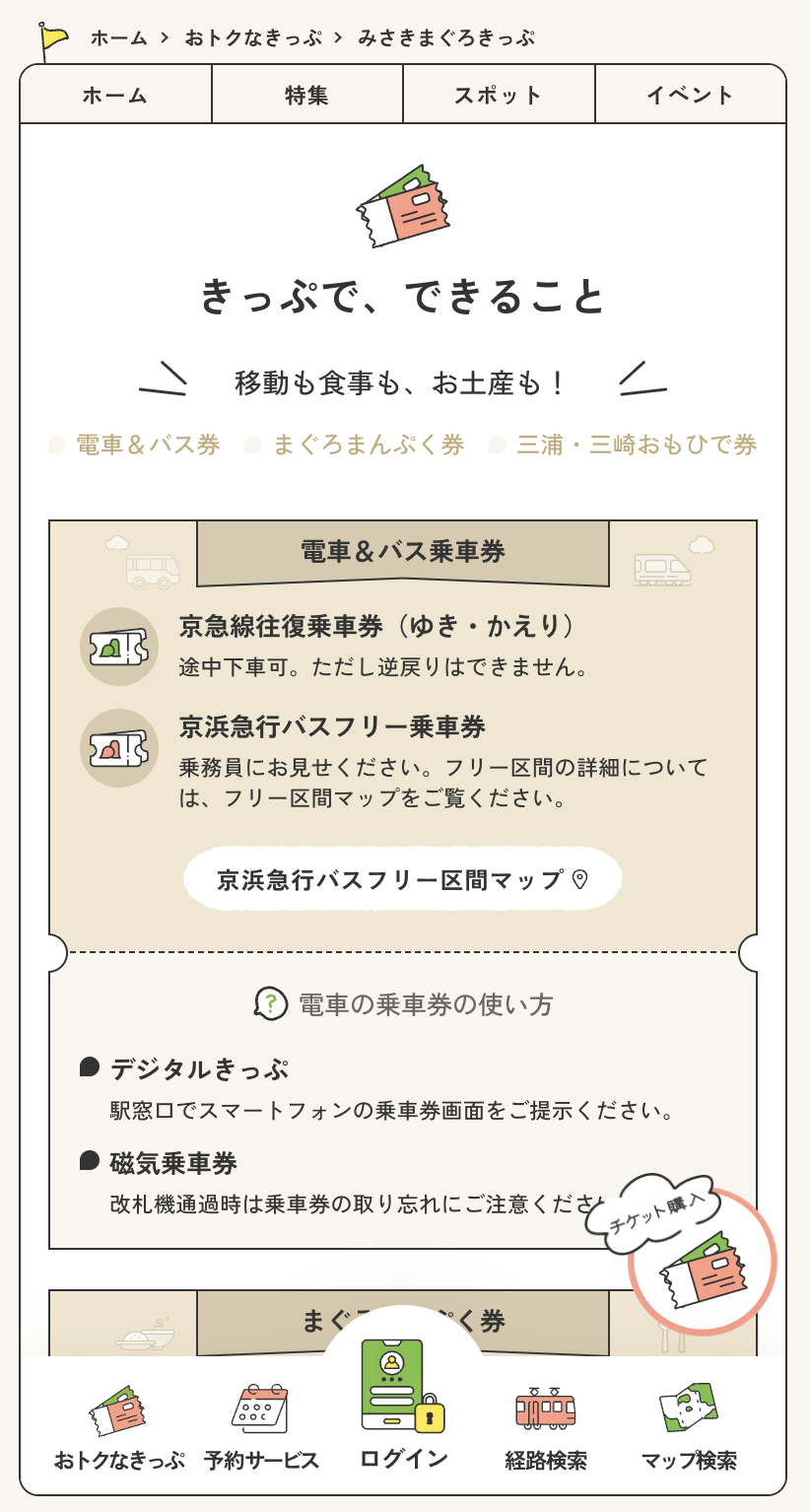Click the flag icon next to the breadcrumb
The height and width of the screenshot is (1512, 810).
[x=47, y=35]
